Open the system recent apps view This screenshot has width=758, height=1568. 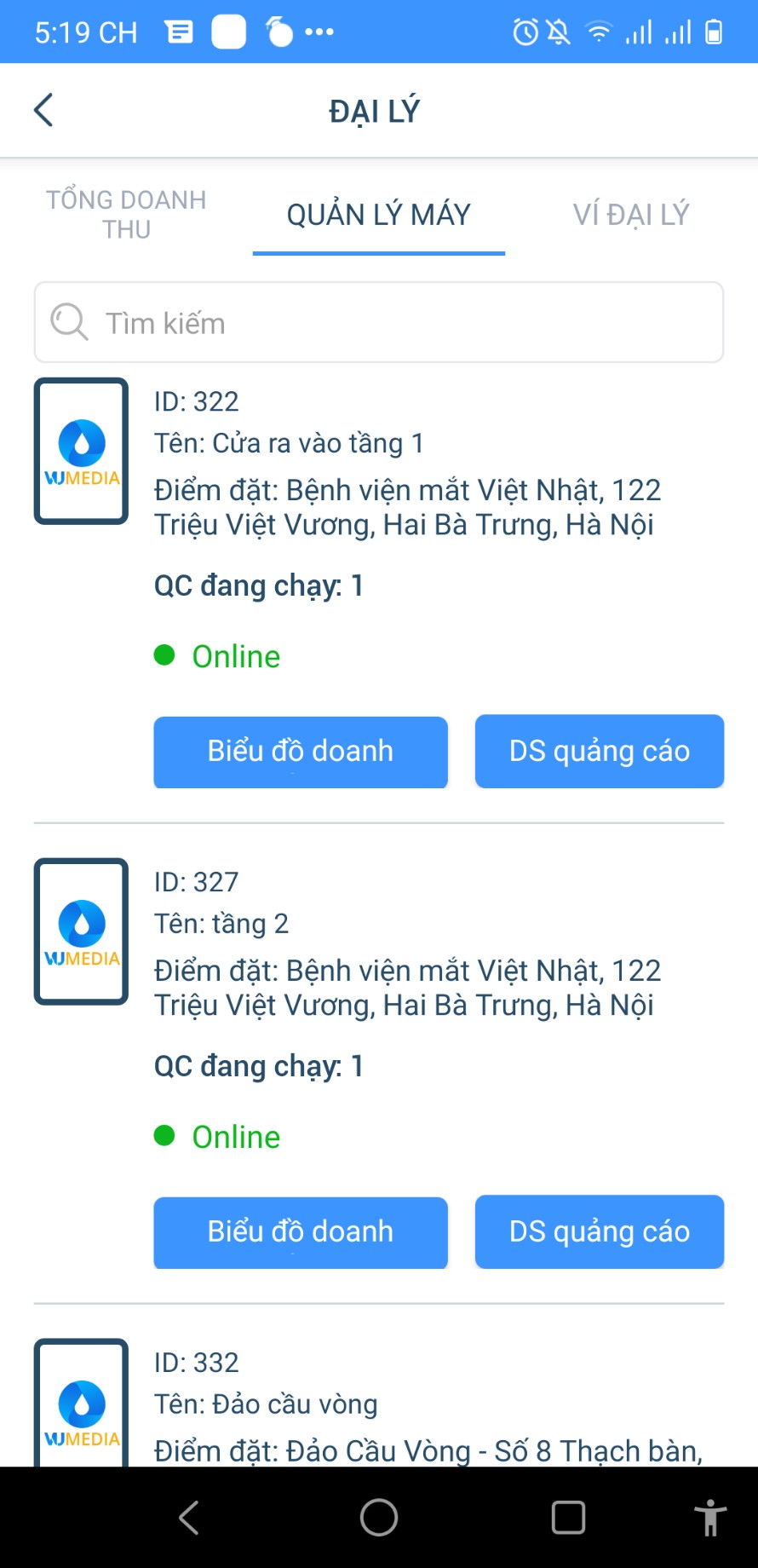pyautogui.click(x=568, y=1518)
